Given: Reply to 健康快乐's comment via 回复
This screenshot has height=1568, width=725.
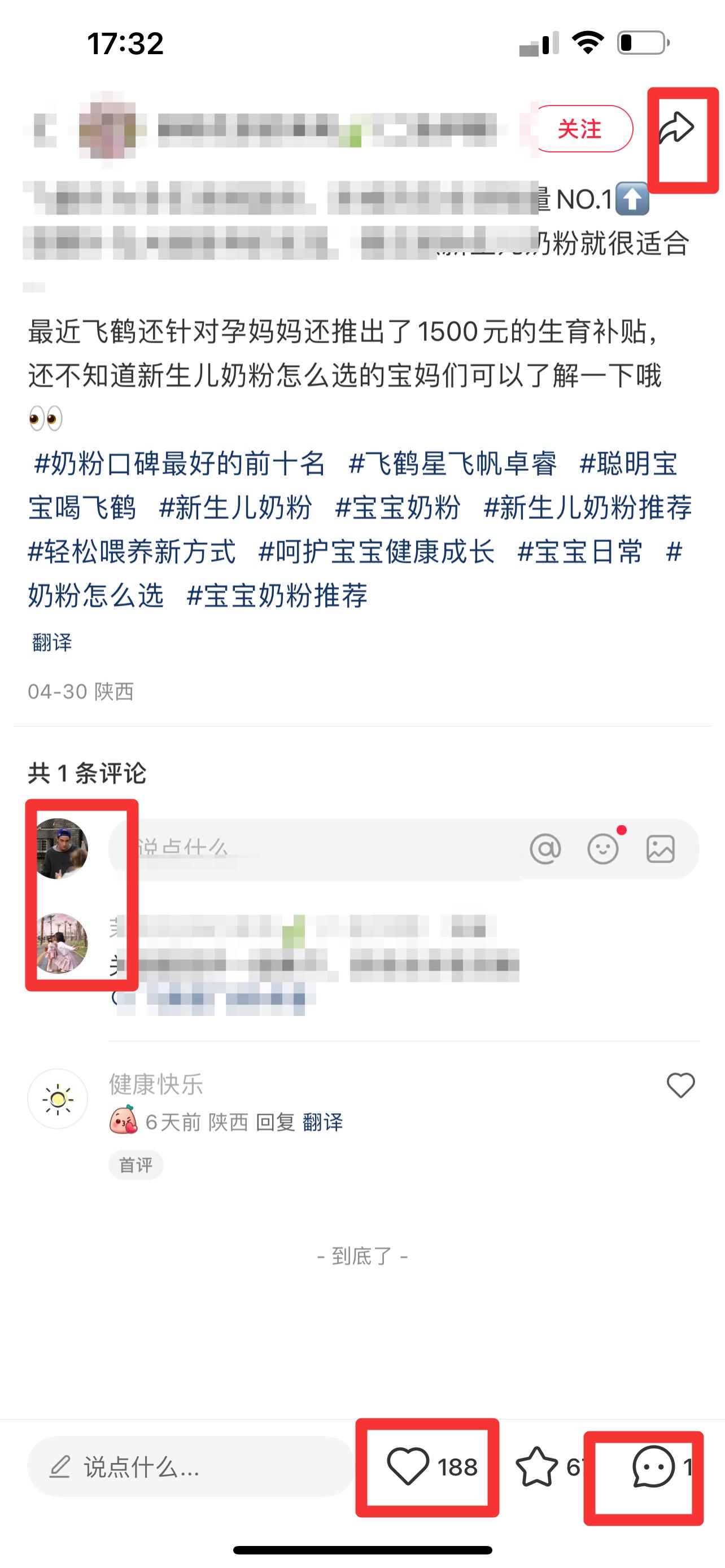Looking at the screenshot, I should (x=275, y=1122).
